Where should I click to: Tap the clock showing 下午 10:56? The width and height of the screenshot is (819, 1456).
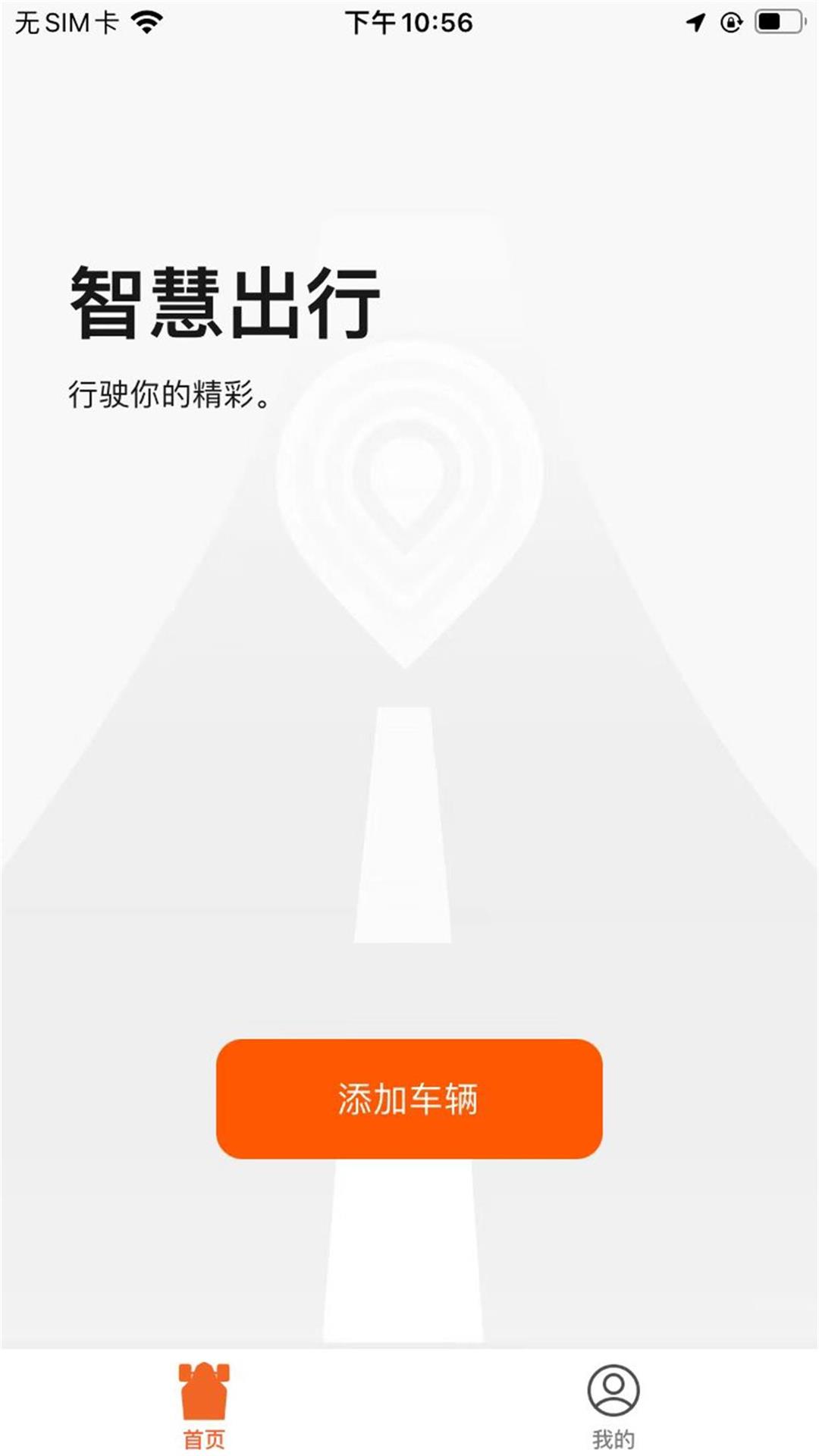(x=409, y=23)
